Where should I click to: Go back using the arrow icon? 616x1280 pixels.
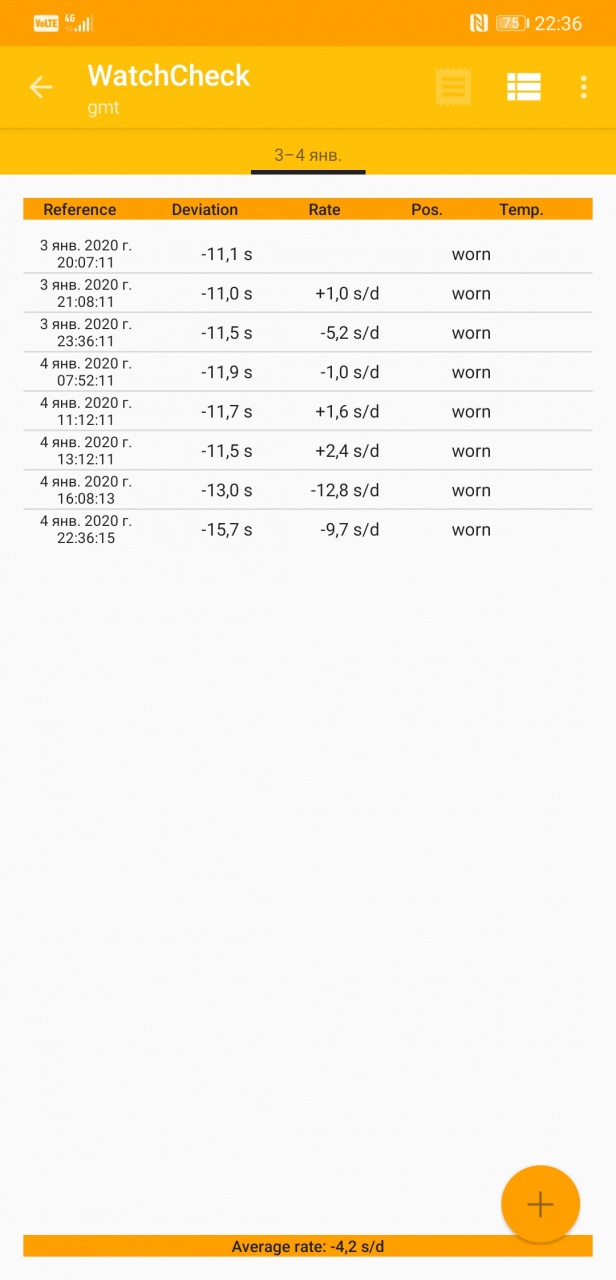click(x=41, y=87)
